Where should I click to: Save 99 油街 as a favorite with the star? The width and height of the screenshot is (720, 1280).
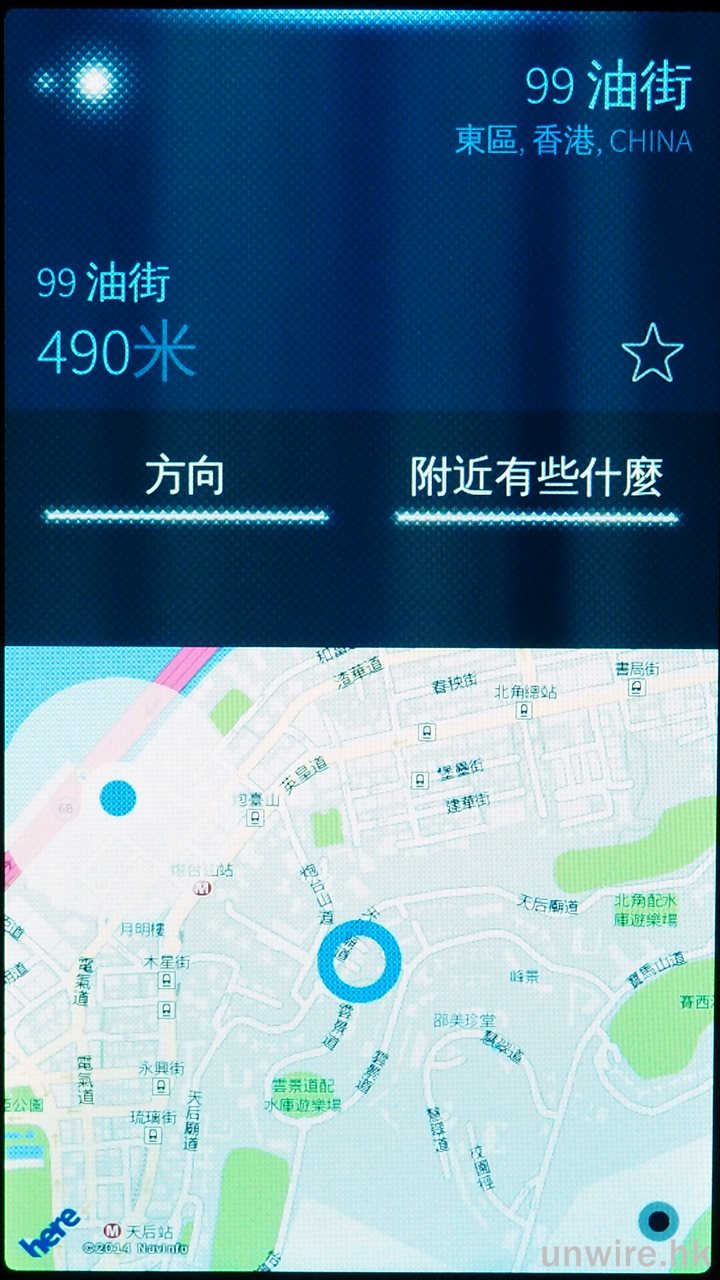click(652, 352)
